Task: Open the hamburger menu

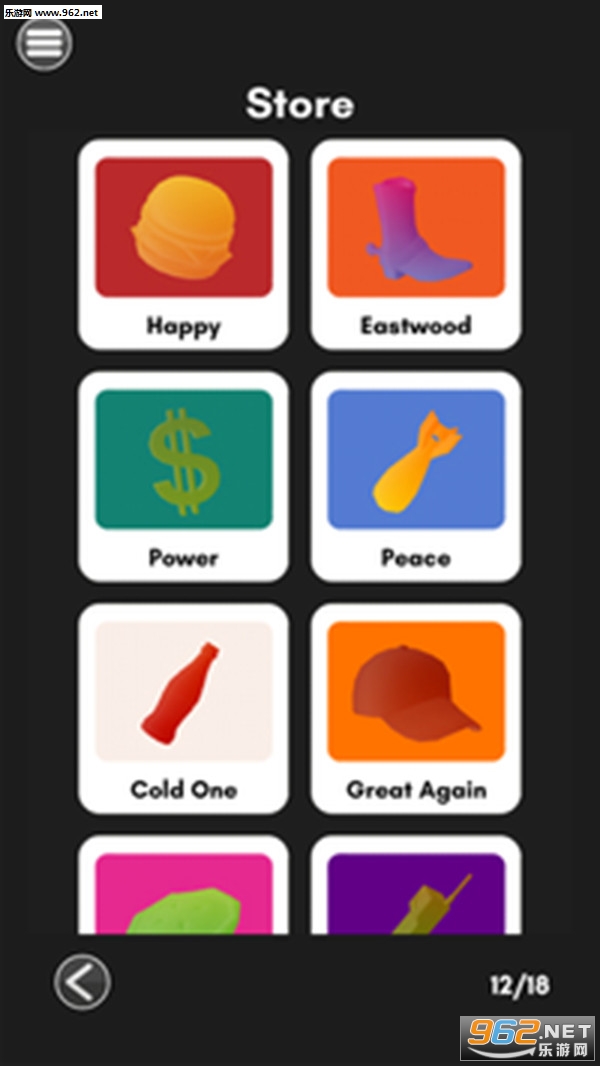Action: (43, 42)
